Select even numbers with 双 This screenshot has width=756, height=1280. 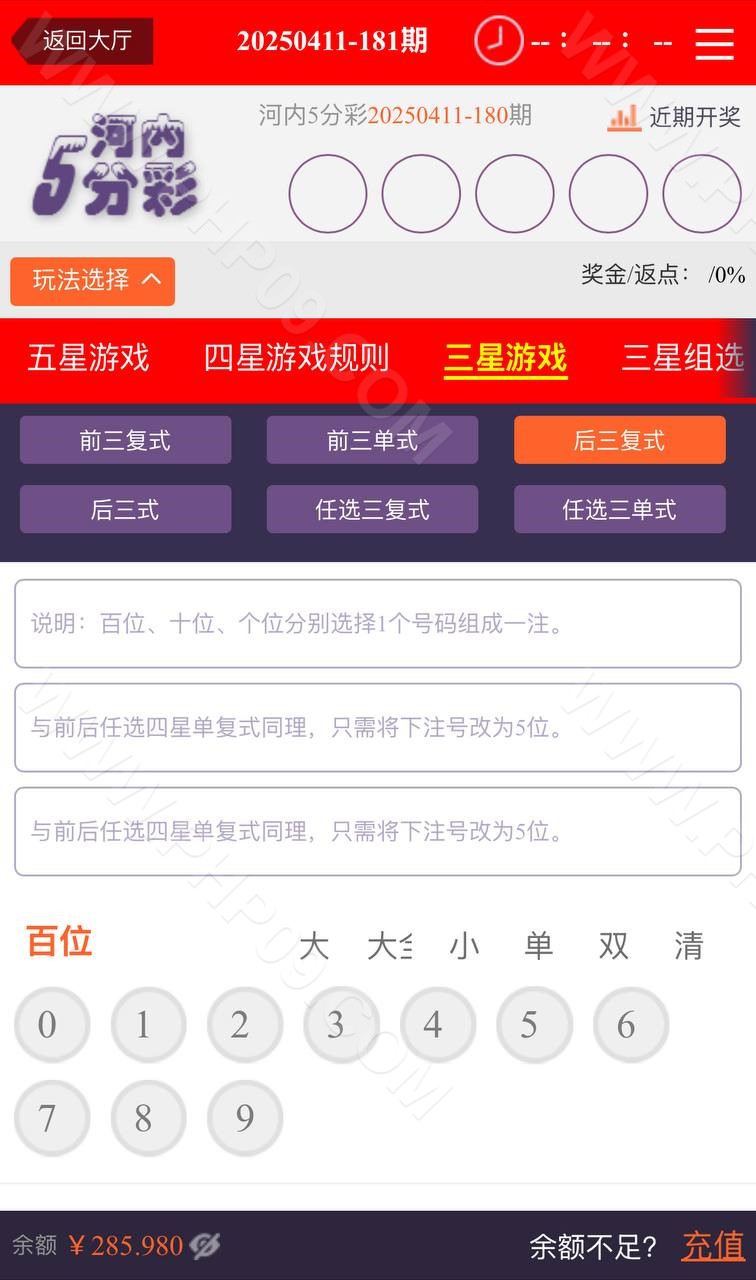(613, 945)
